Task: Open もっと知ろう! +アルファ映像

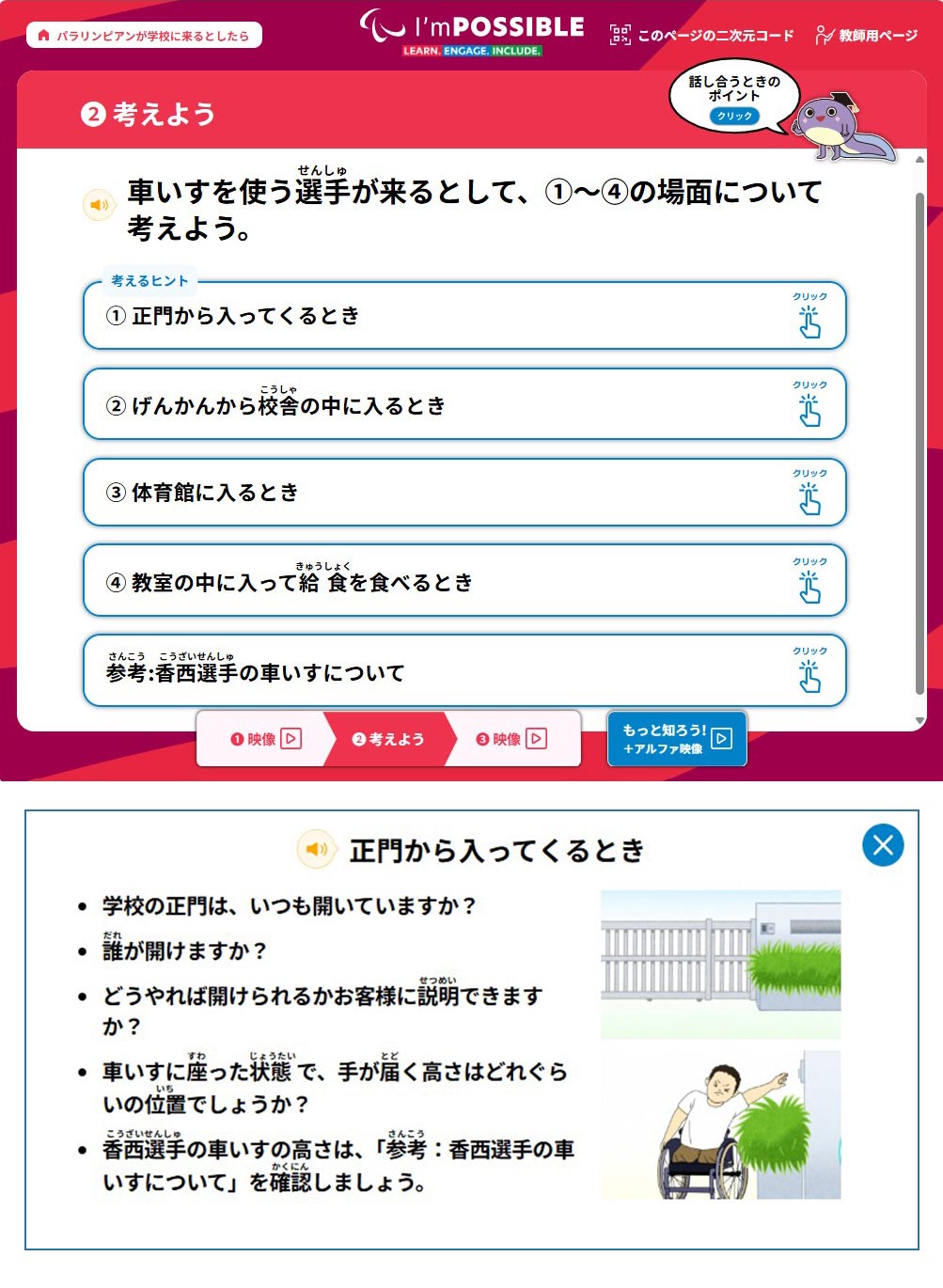Action: point(677,739)
